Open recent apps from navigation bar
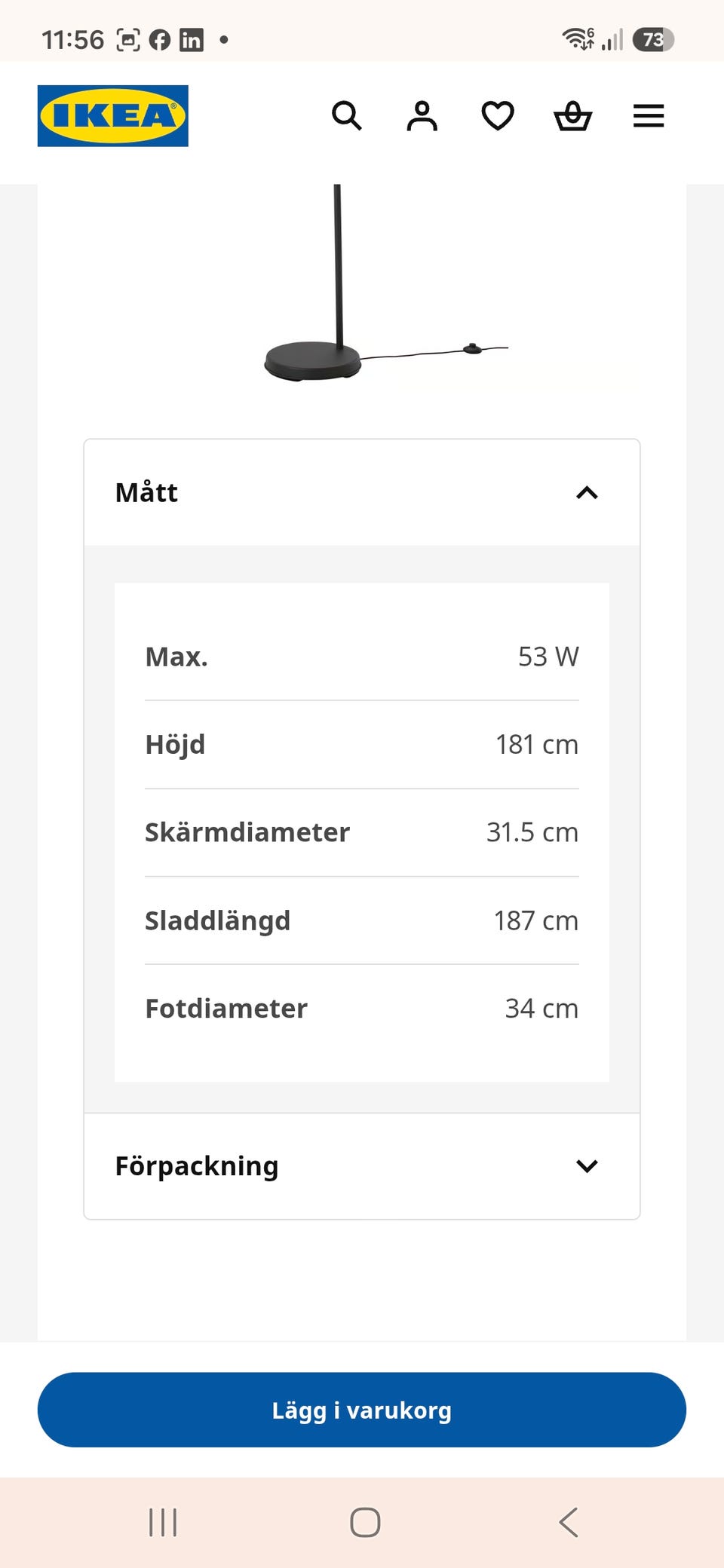Image resolution: width=724 pixels, height=1568 pixels. pos(163,1522)
